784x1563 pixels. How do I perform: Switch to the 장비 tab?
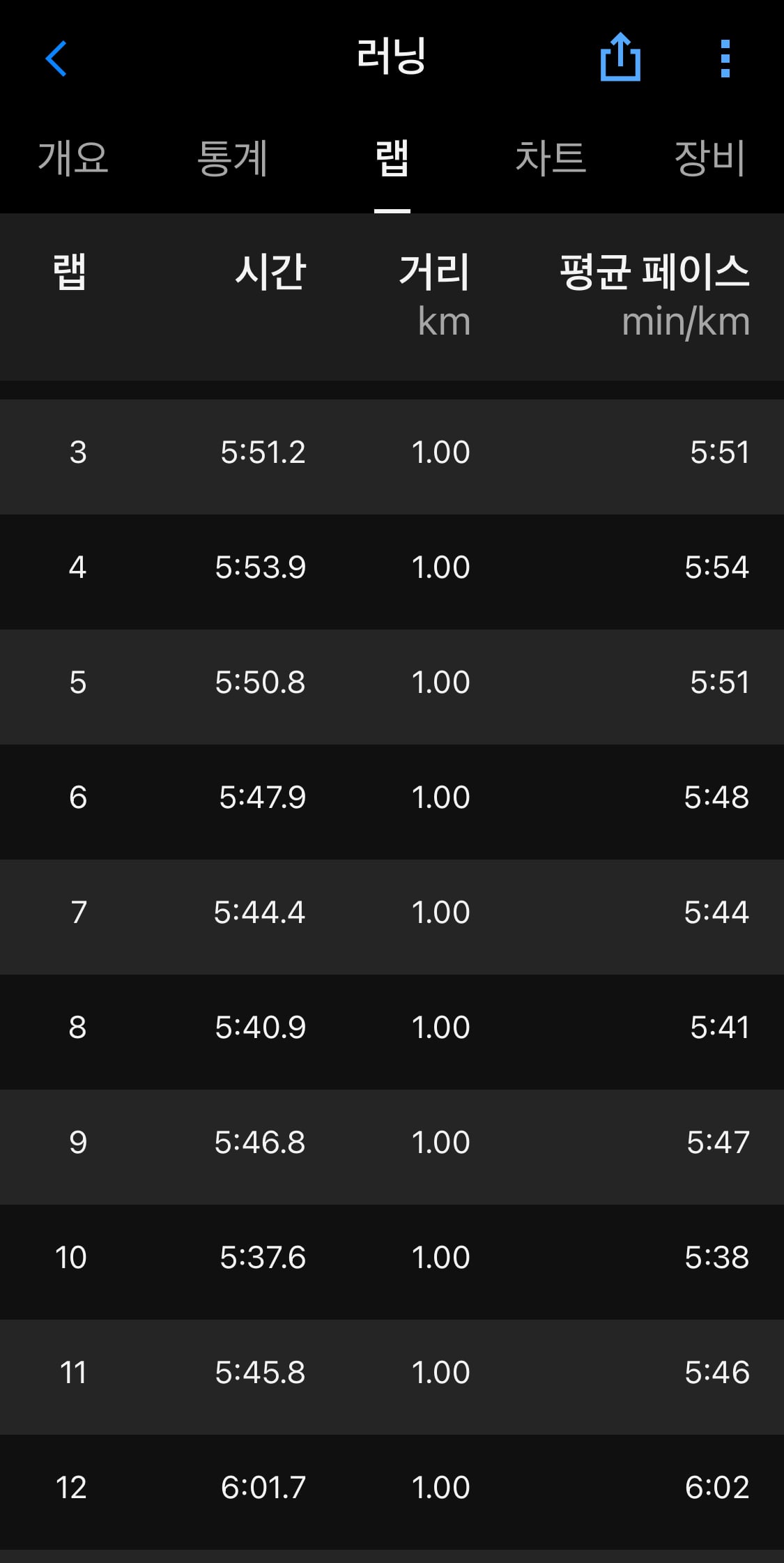click(709, 158)
